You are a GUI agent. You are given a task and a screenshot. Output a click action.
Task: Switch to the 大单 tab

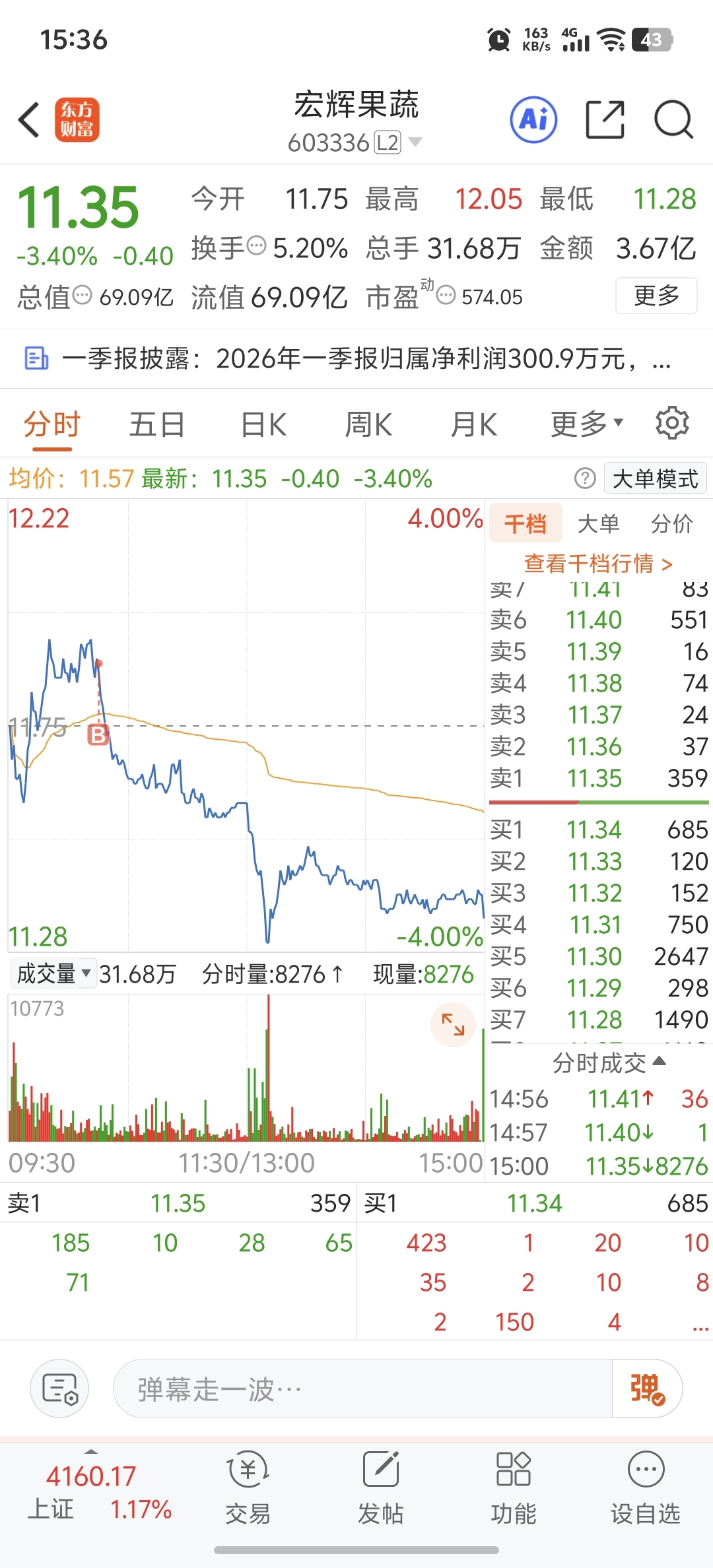(598, 523)
